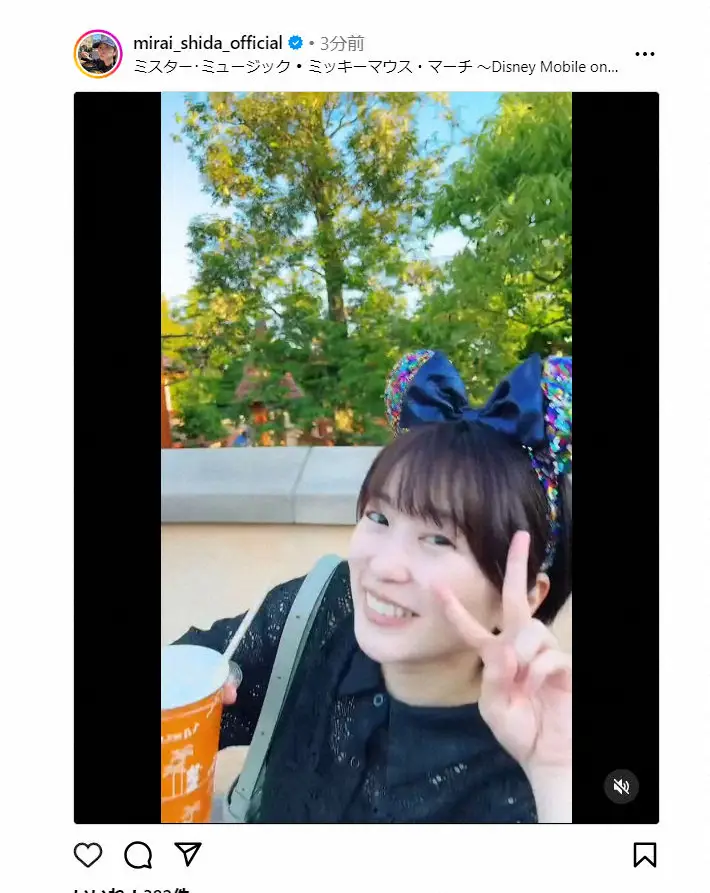
Task: Open mirai_shida_official profile picture
Action: click(x=97, y=54)
